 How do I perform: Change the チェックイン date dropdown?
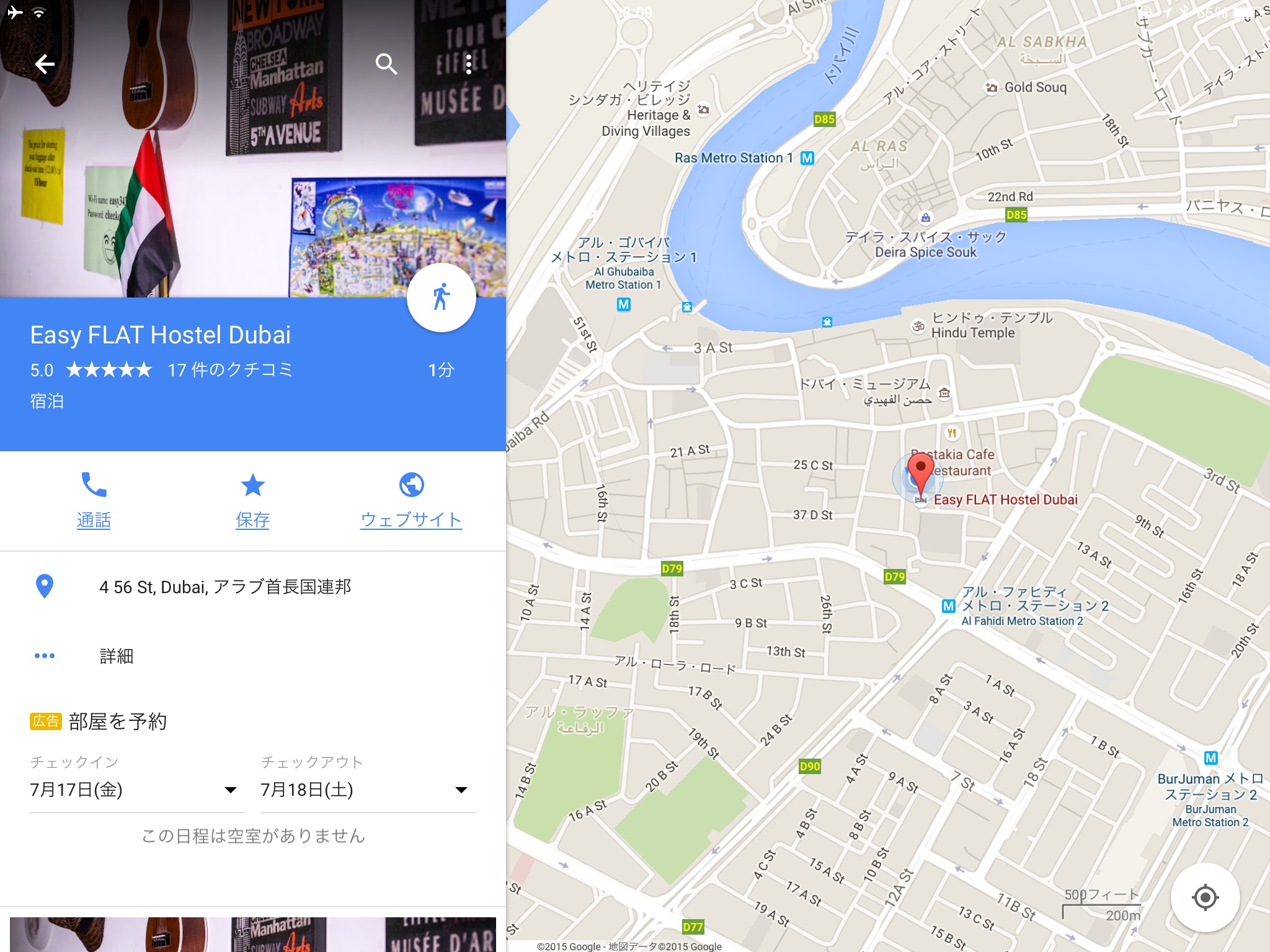click(x=133, y=790)
